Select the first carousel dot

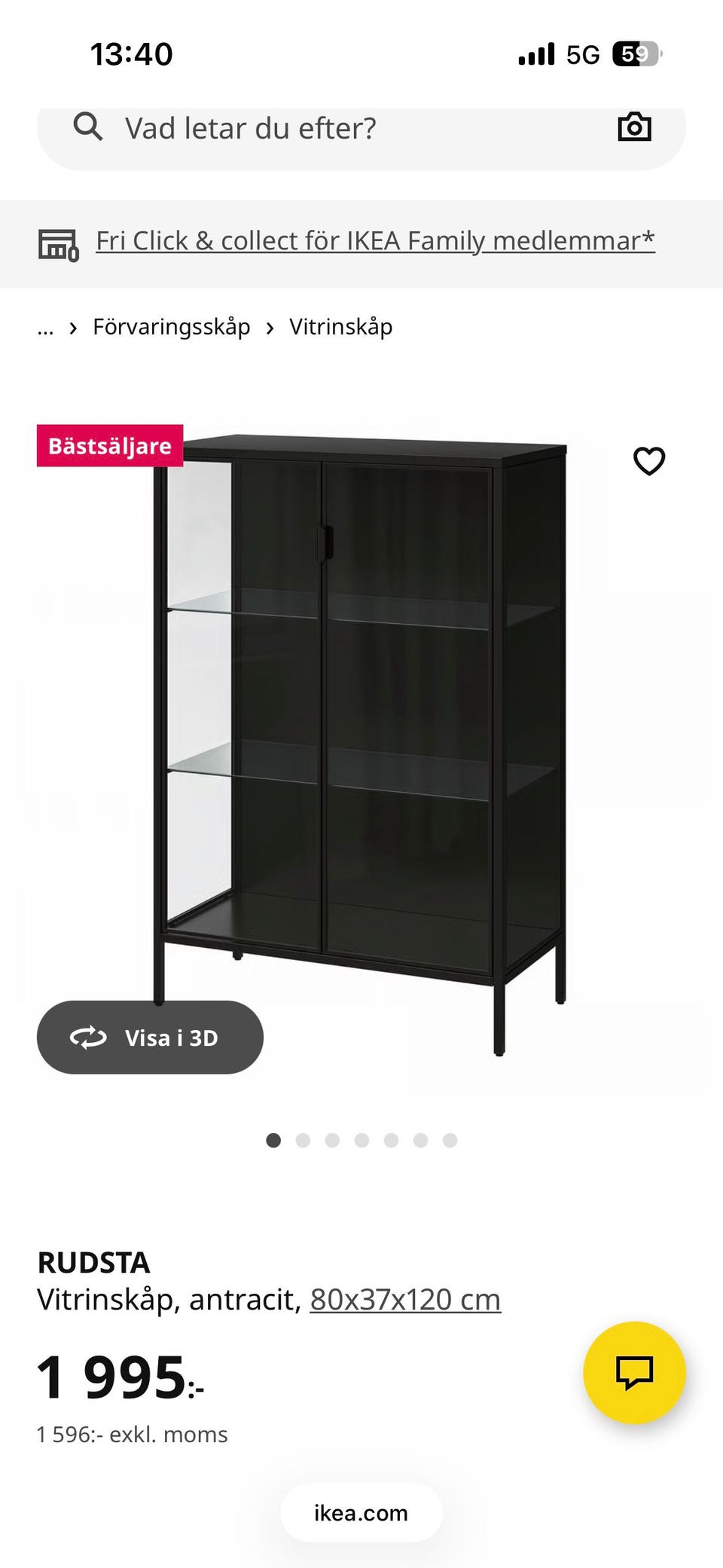273,1141
